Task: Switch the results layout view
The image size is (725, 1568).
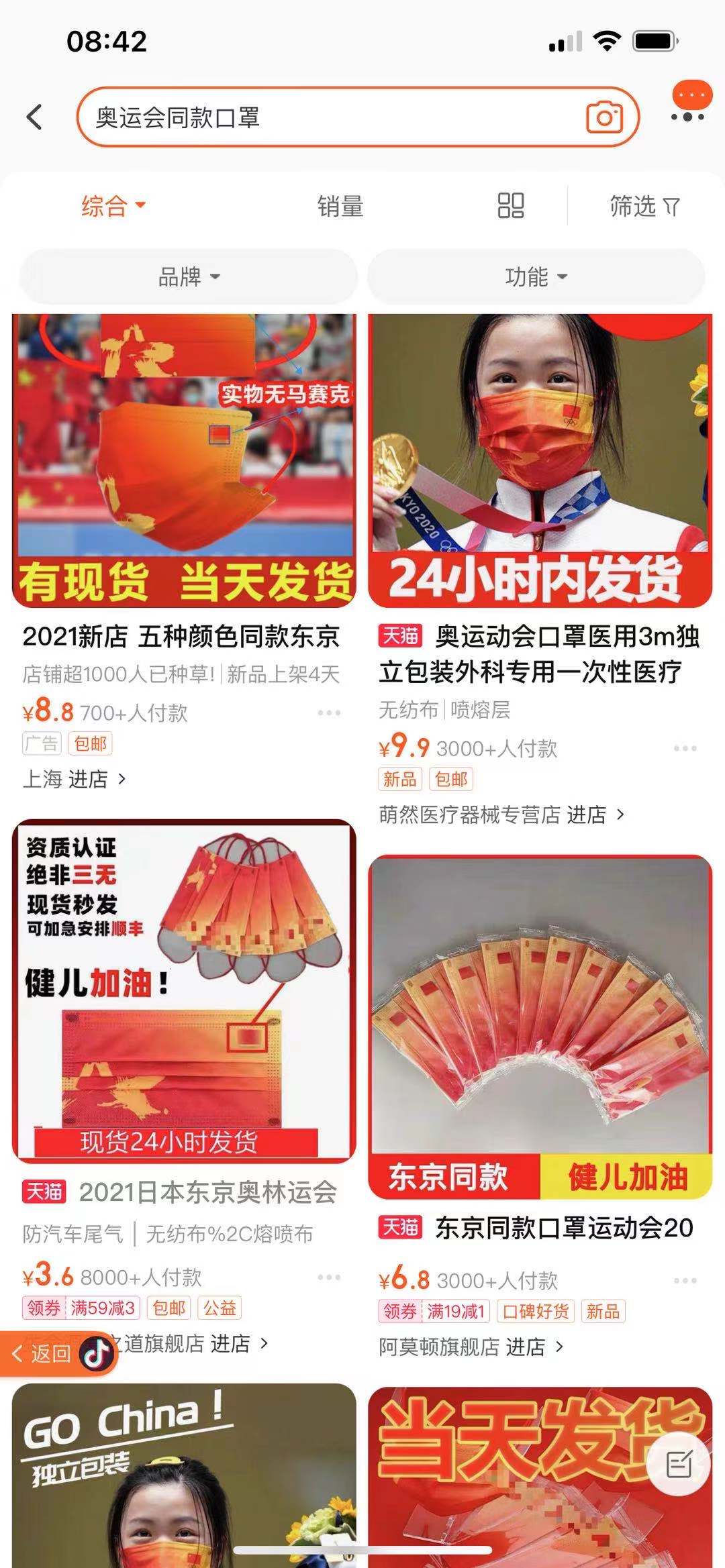Action: pyautogui.click(x=510, y=205)
